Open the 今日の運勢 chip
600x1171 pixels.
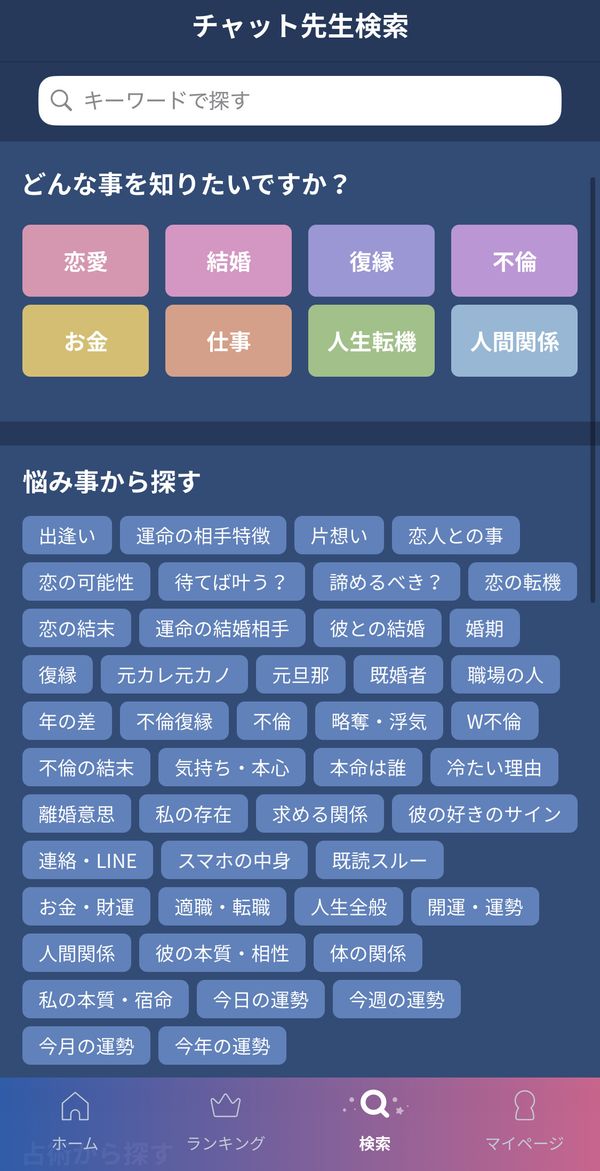[261, 999]
